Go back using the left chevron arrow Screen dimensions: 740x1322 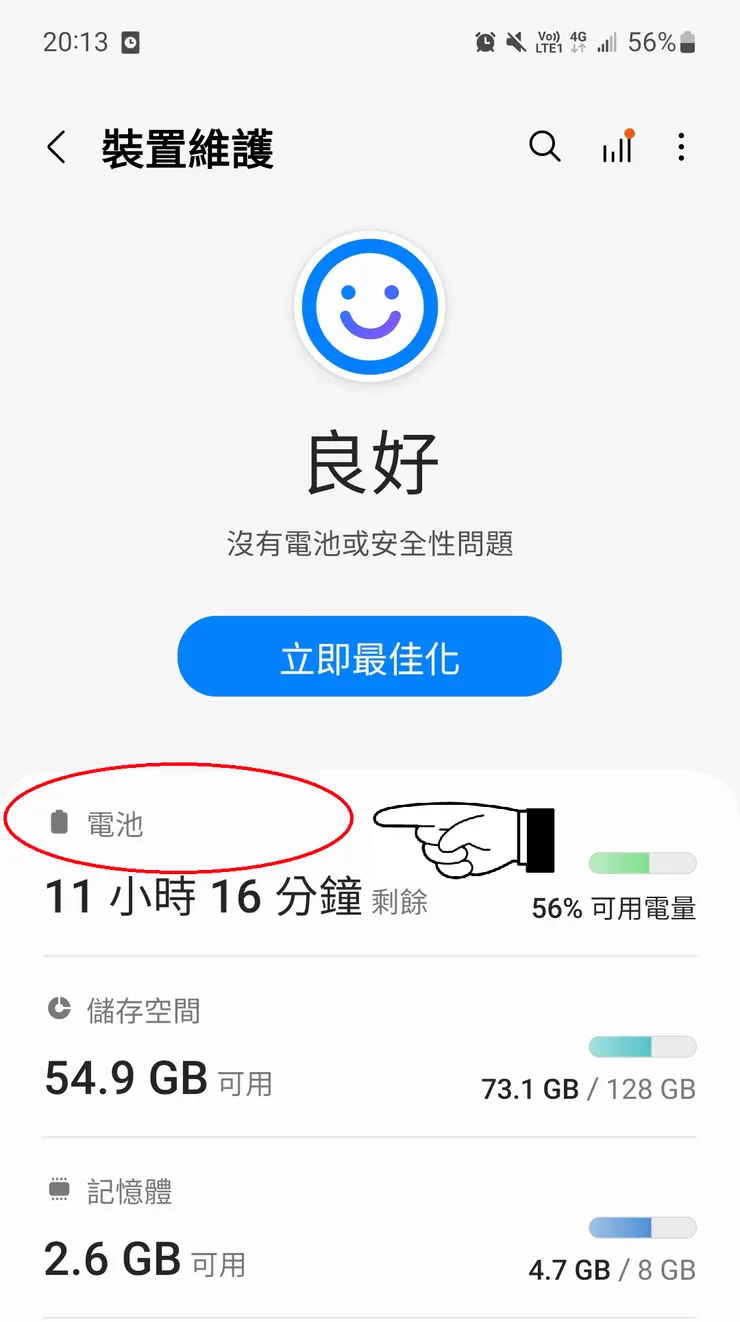(x=56, y=147)
